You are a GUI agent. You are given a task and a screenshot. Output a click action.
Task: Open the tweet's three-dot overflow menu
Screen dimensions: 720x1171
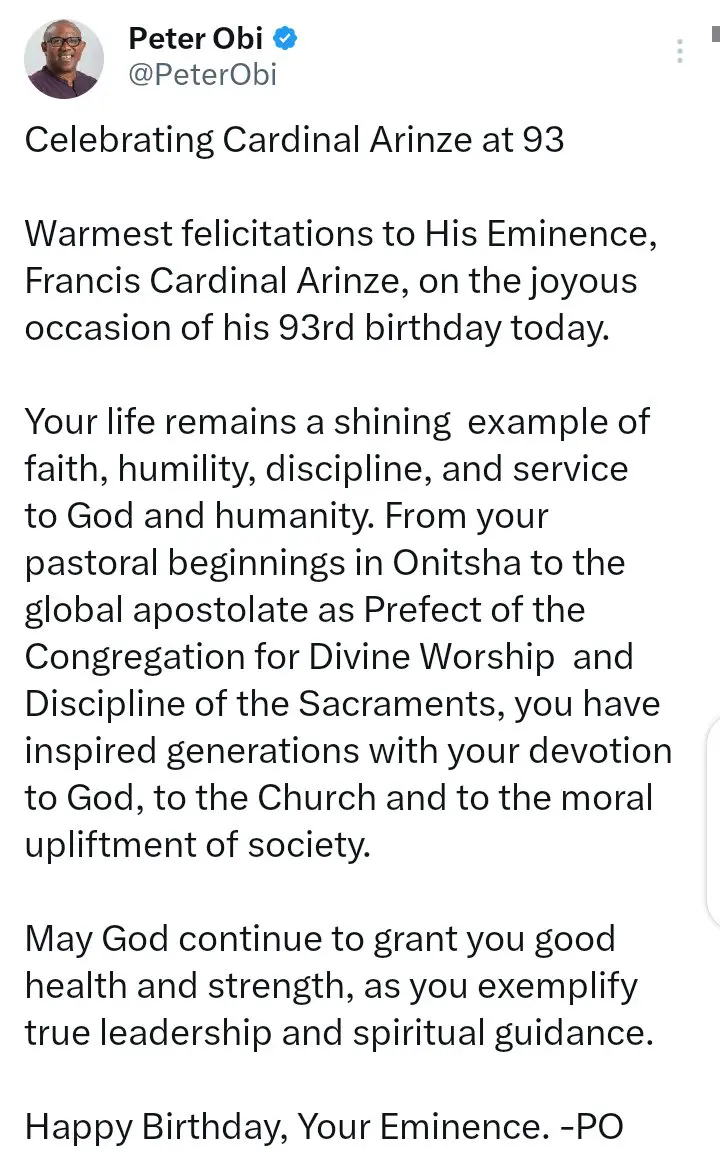point(680,52)
